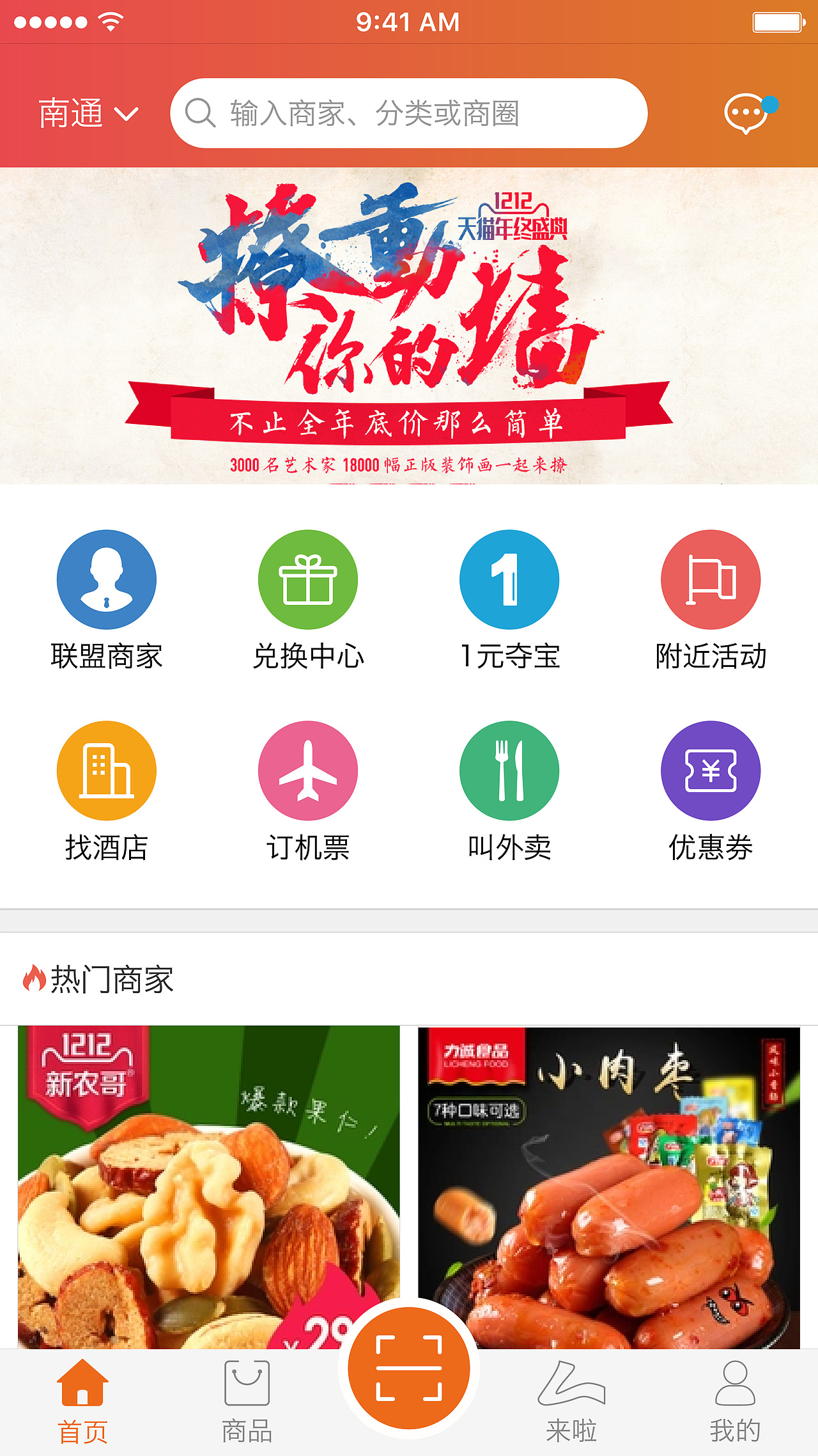
Task: Open the 我的 profile tab
Action: 736,1394
